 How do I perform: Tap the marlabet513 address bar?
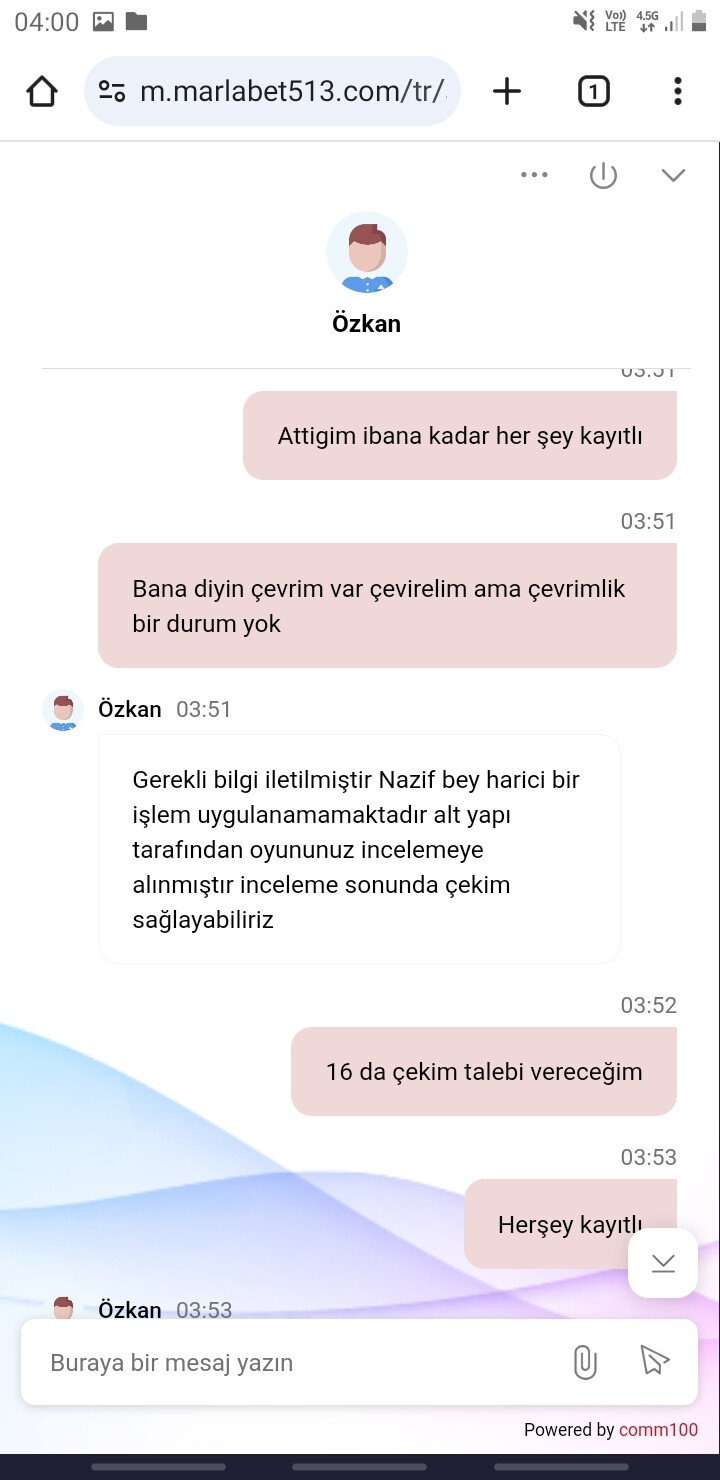tap(272, 92)
